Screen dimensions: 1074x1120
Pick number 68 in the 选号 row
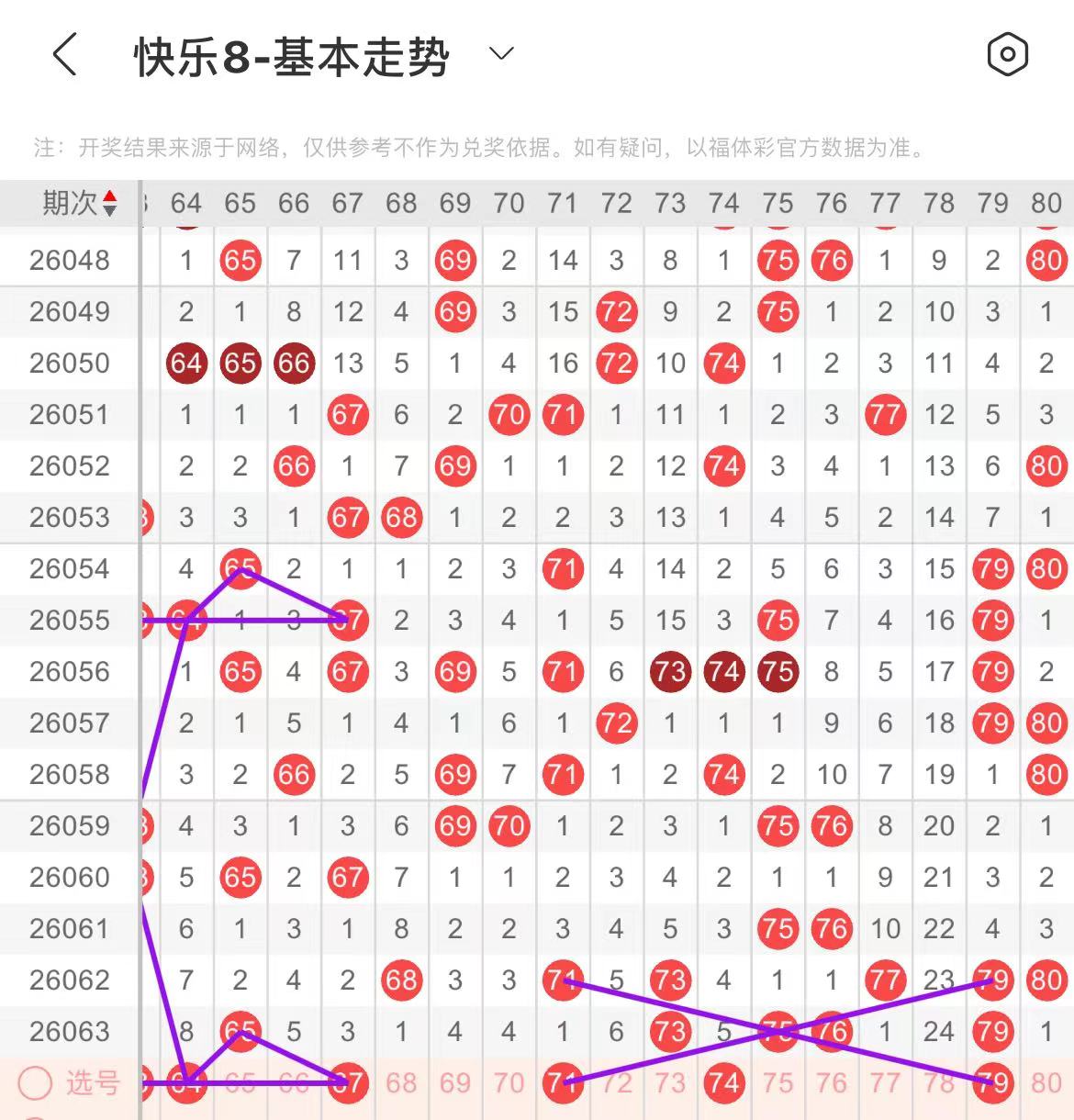(x=401, y=1083)
